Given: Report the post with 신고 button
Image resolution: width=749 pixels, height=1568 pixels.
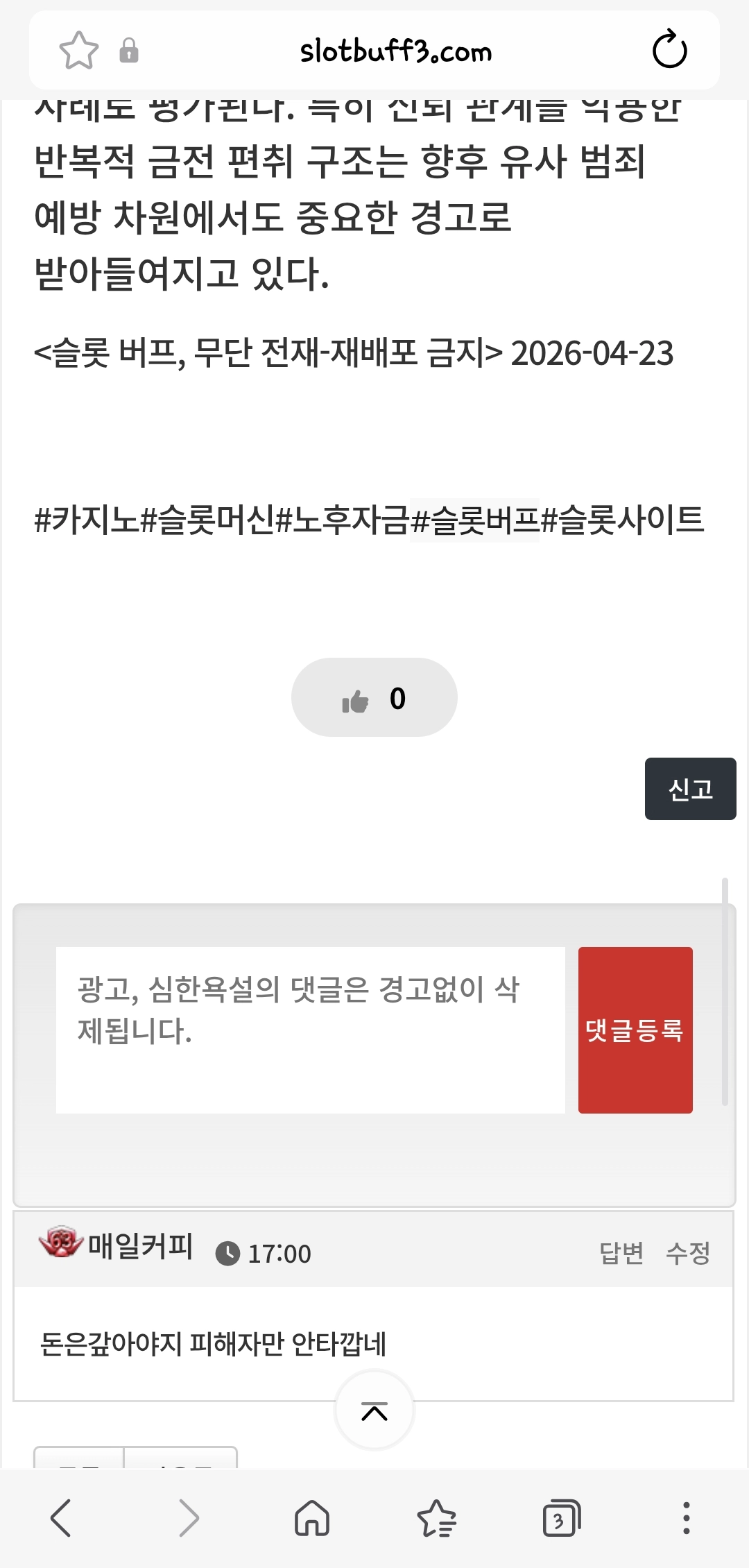Looking at the screenshot, I should (x=690, y=789).
